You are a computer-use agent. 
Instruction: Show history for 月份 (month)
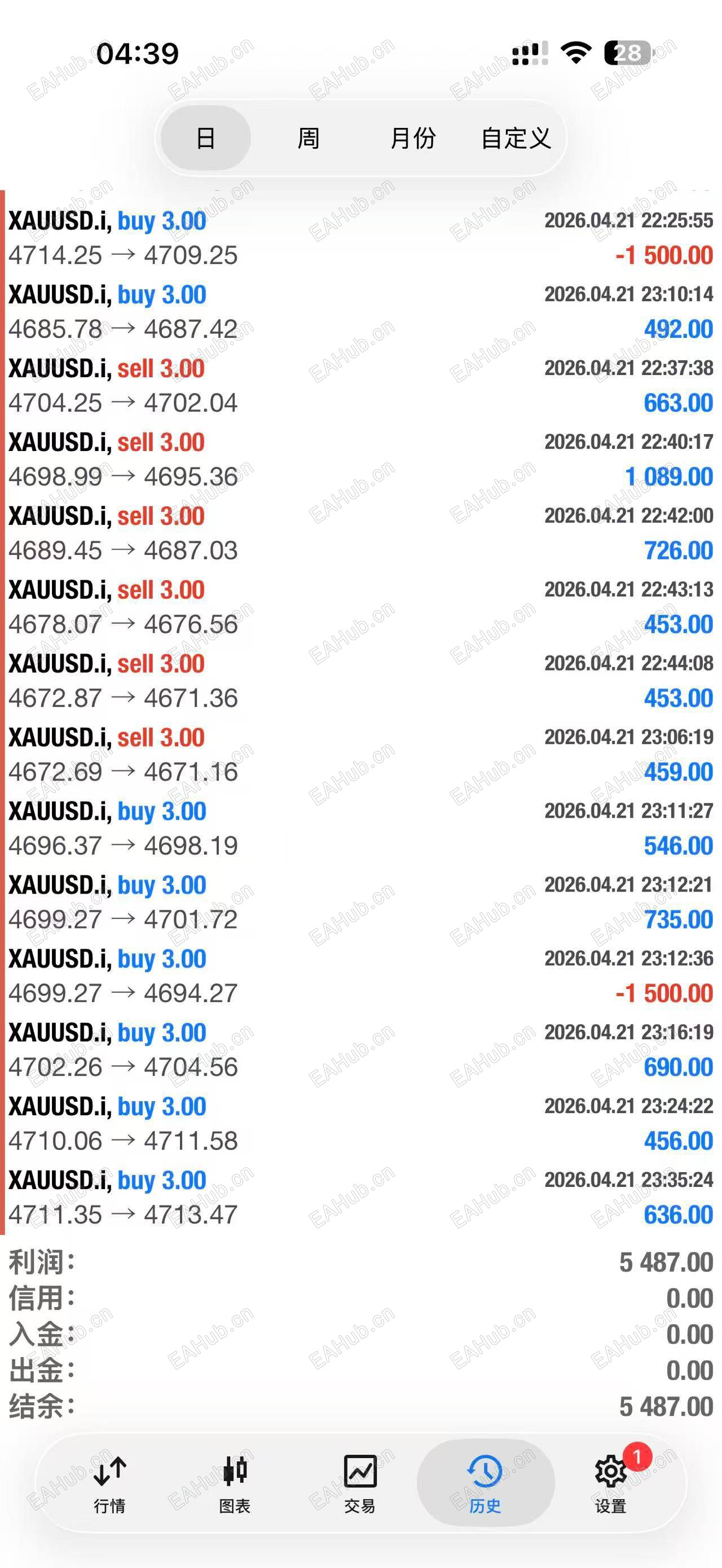(x=413, y=138)
